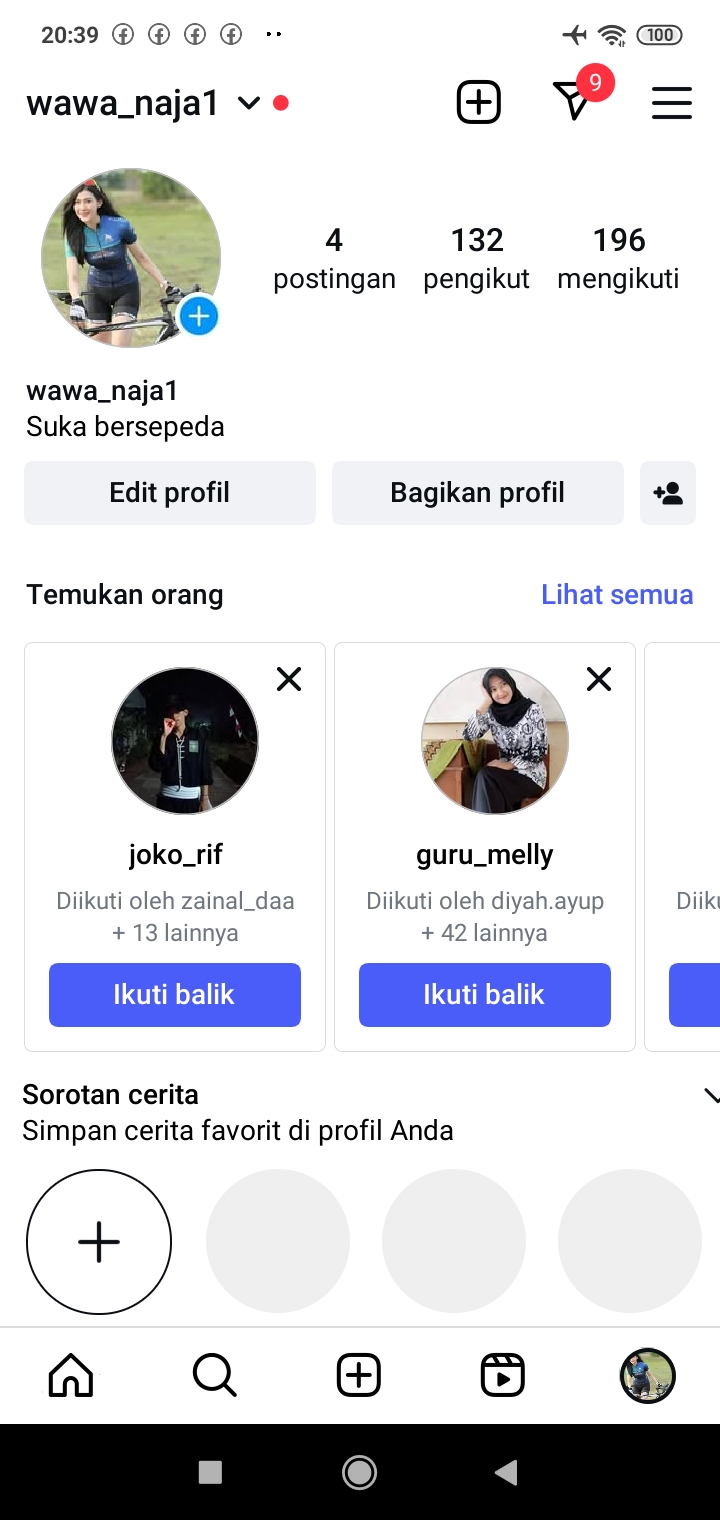View the 196 mengikuti list
The height and width of the screenshot is (1520, 720).
(618, 257)
